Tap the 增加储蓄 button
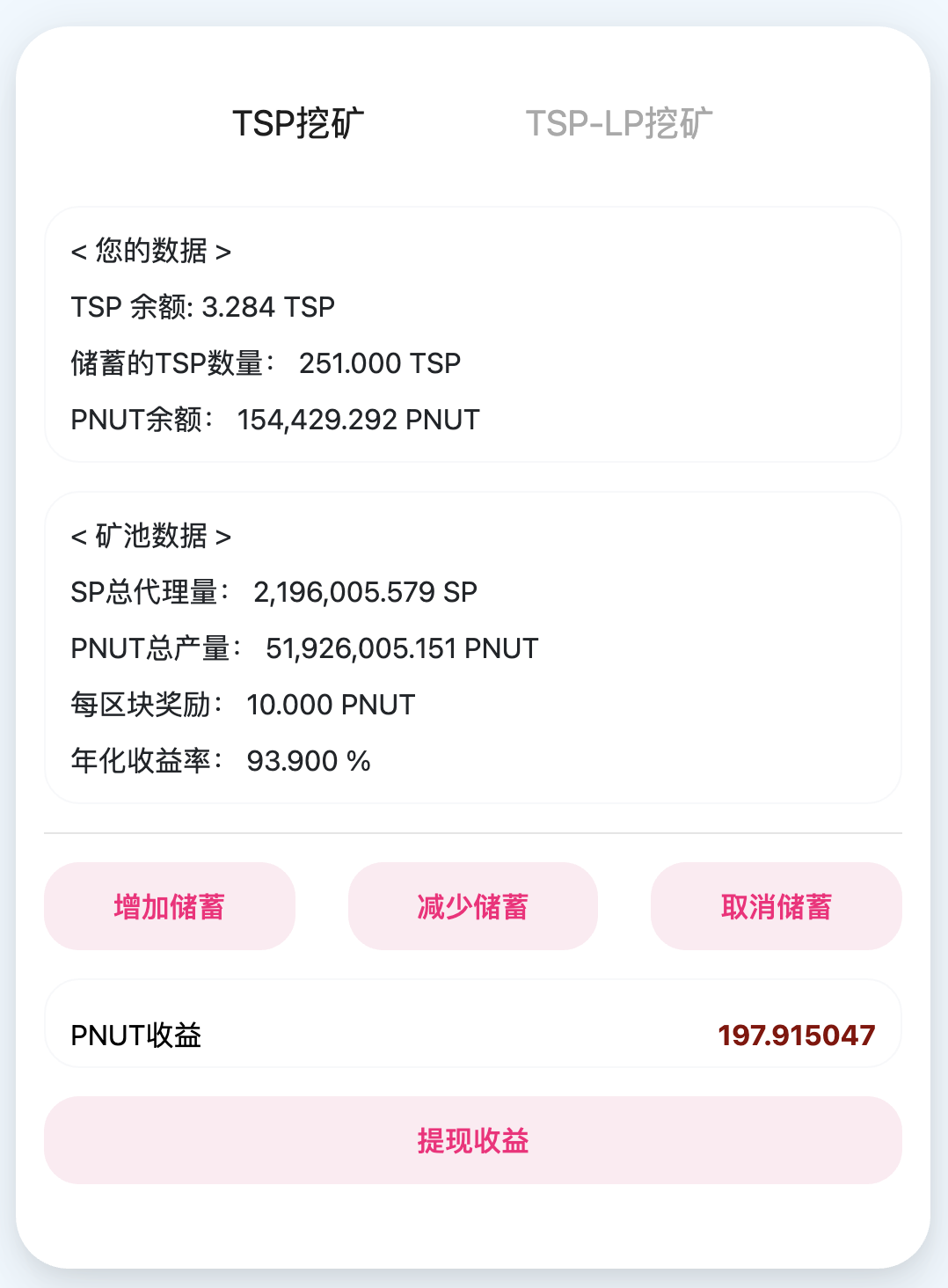The image size is (948, 1288). (x=170, y=906)
